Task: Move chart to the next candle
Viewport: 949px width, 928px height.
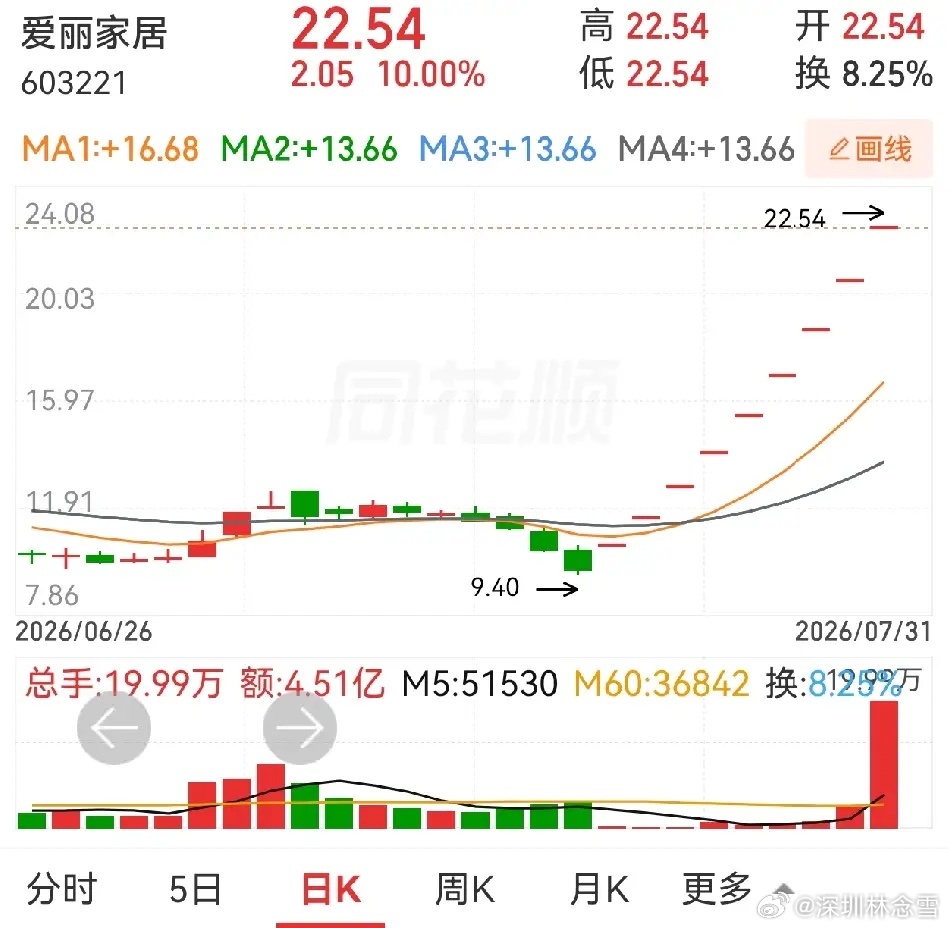Action: pyautogui.click(x=300, y=728)
